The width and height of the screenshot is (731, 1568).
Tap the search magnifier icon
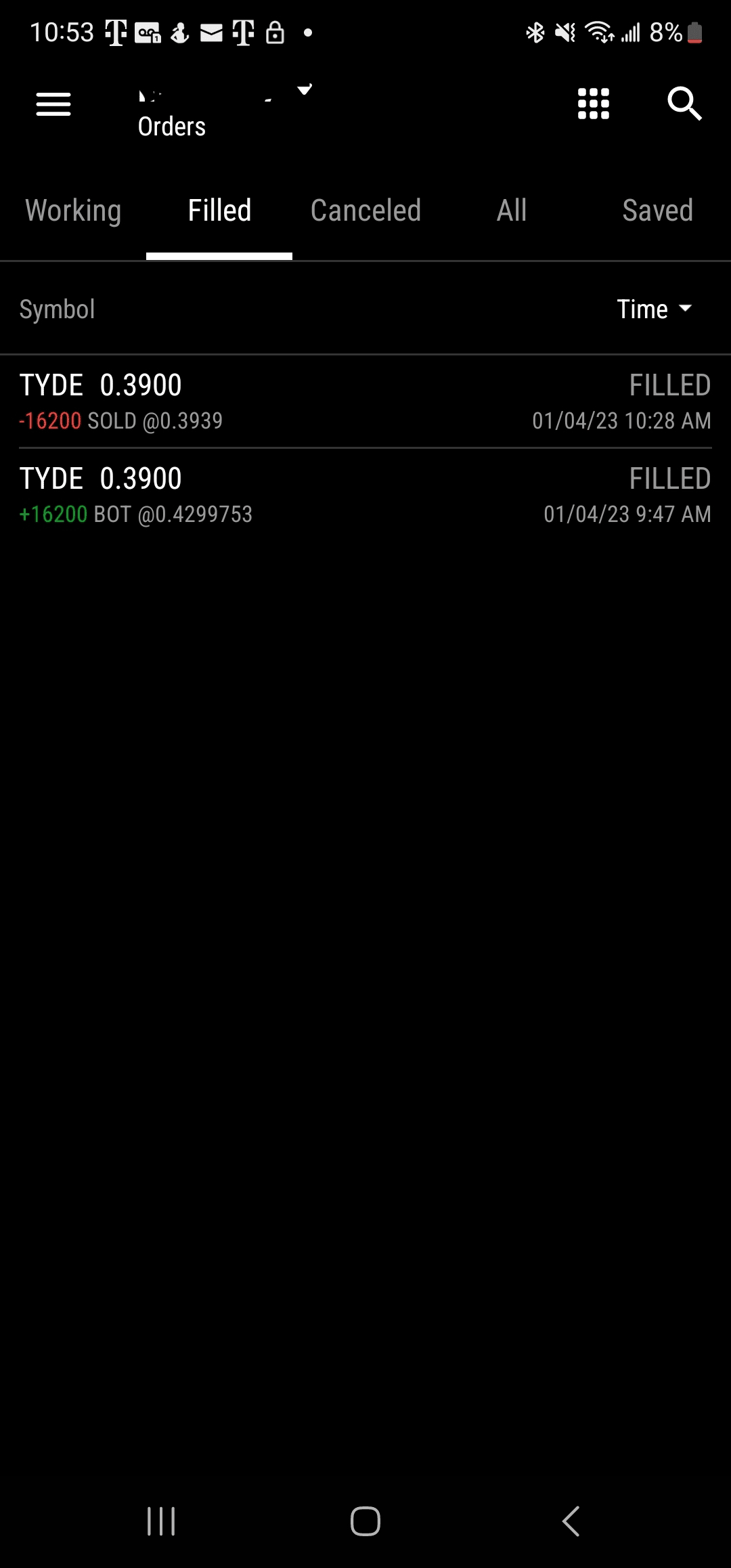(684, 104)
